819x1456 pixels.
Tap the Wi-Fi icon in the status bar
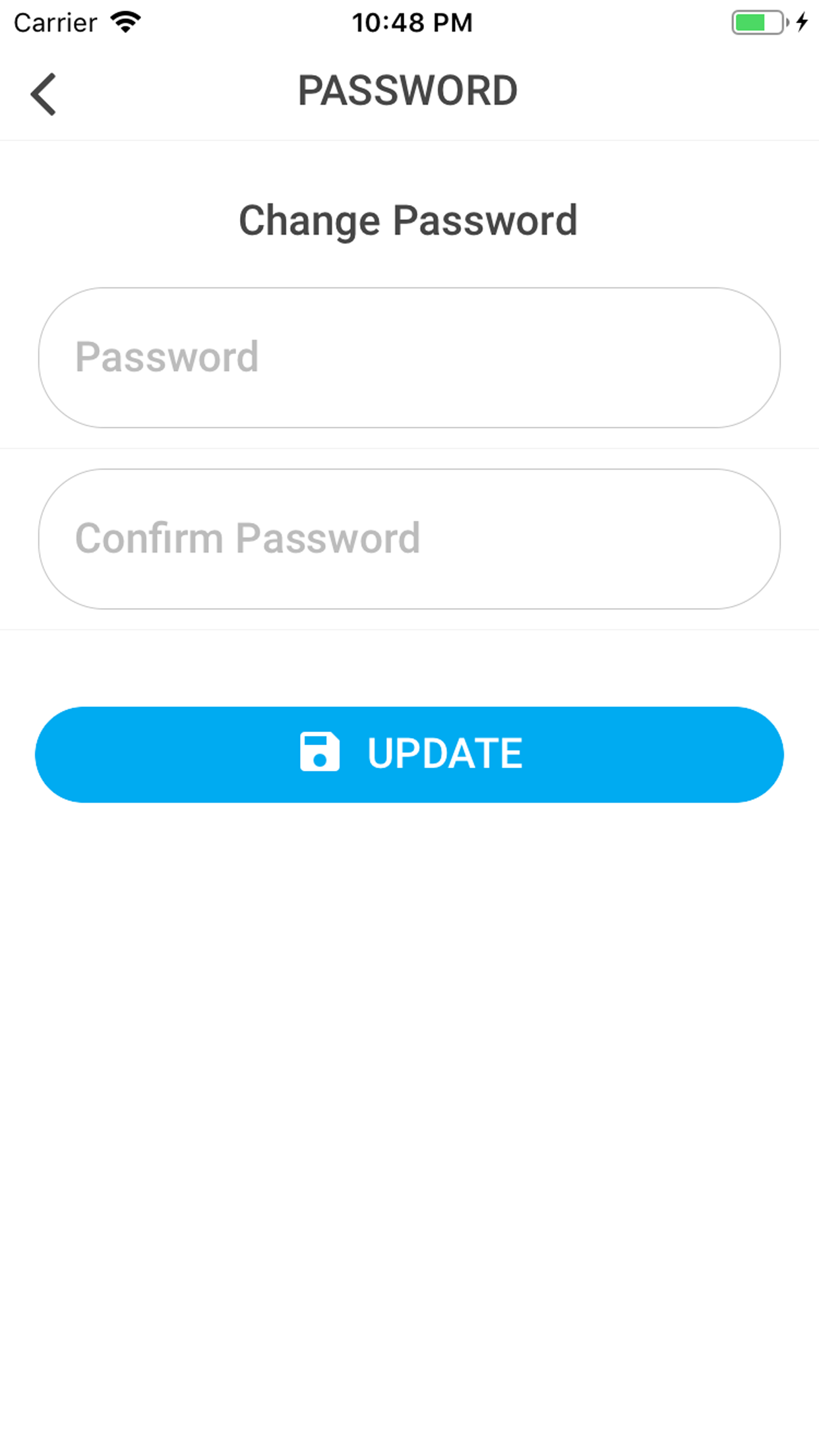pos(127,21)
